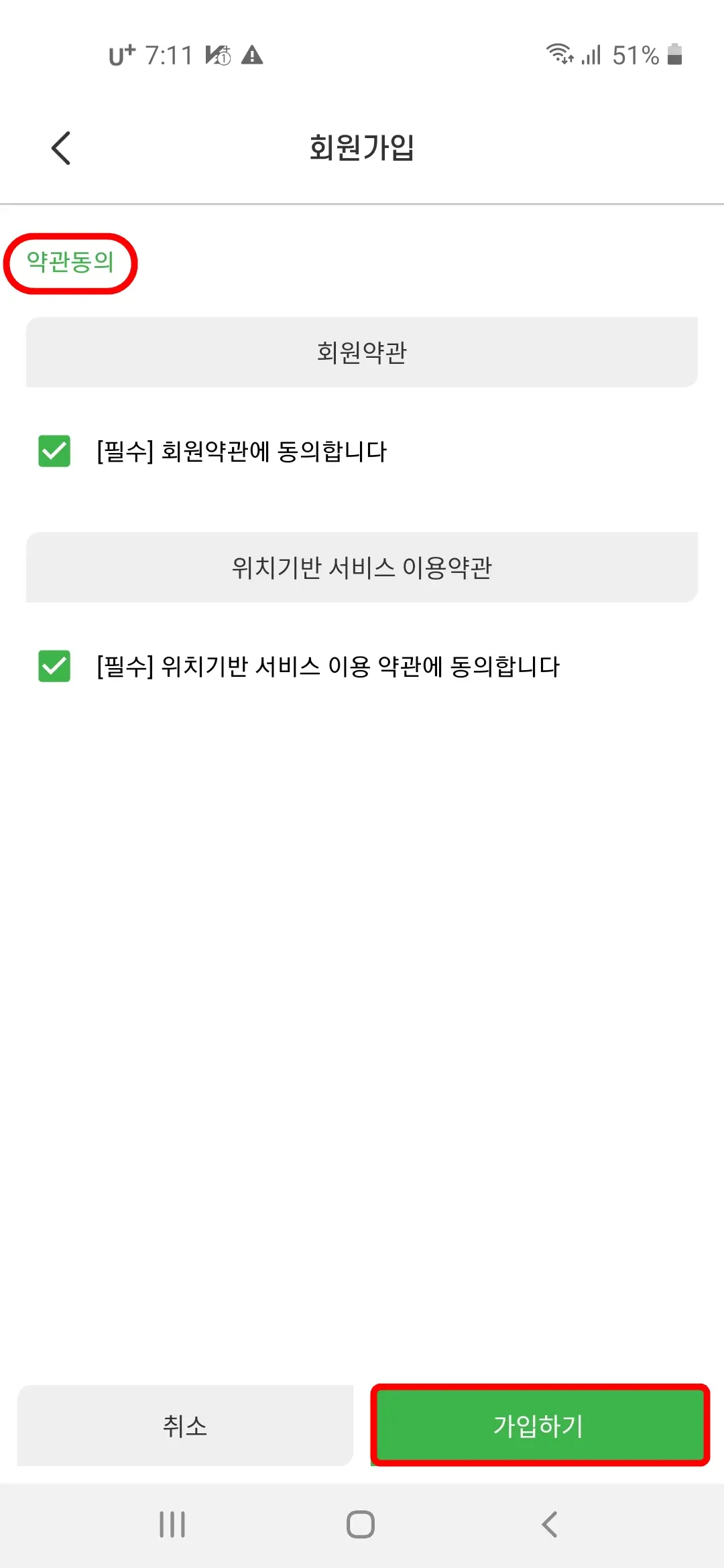724x1568 pixels.
Task: Open the 회원약관 terms document
Action: [x=362, y=352]
